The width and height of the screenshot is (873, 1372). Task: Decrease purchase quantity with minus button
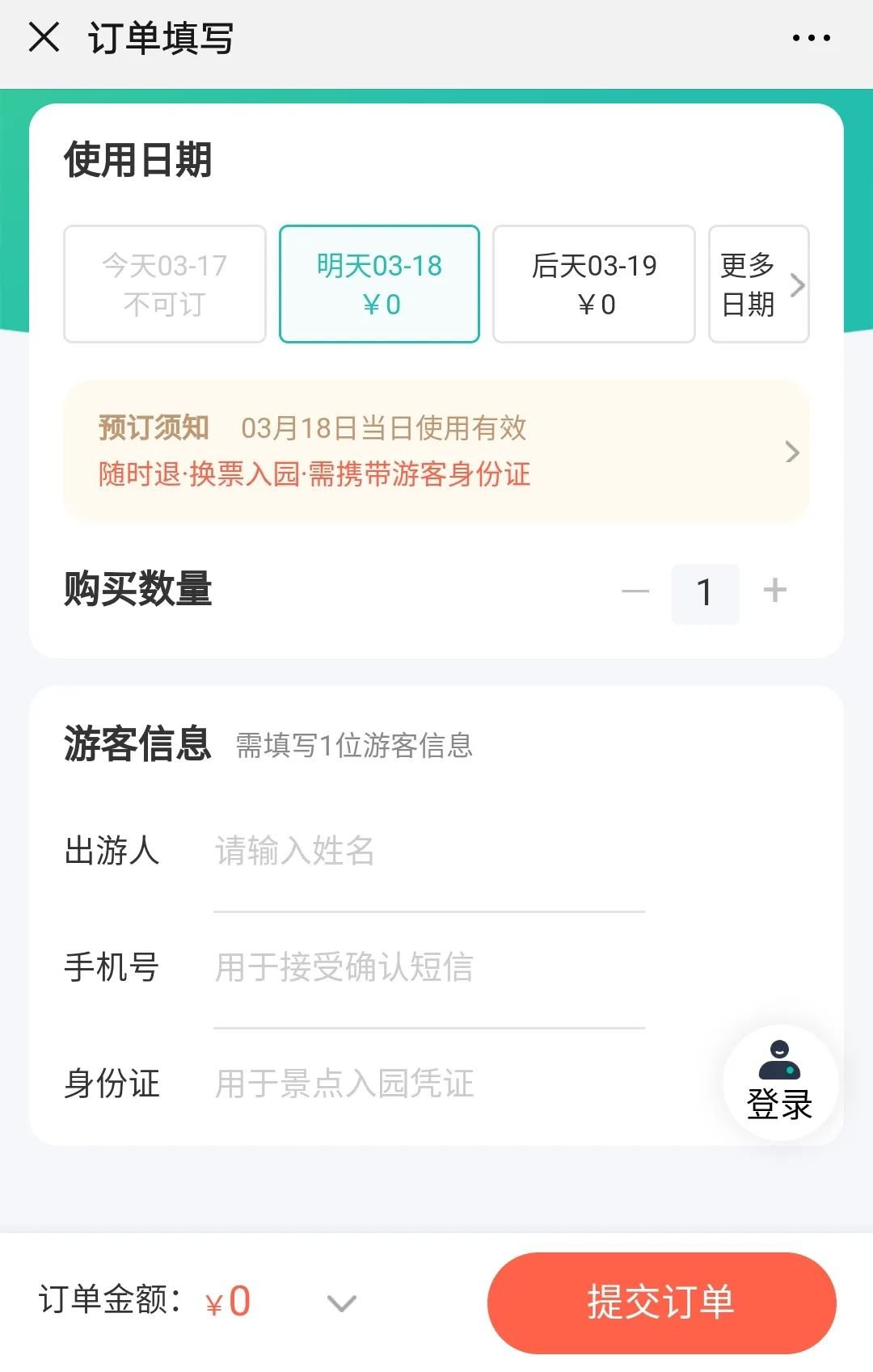[635, 591]
